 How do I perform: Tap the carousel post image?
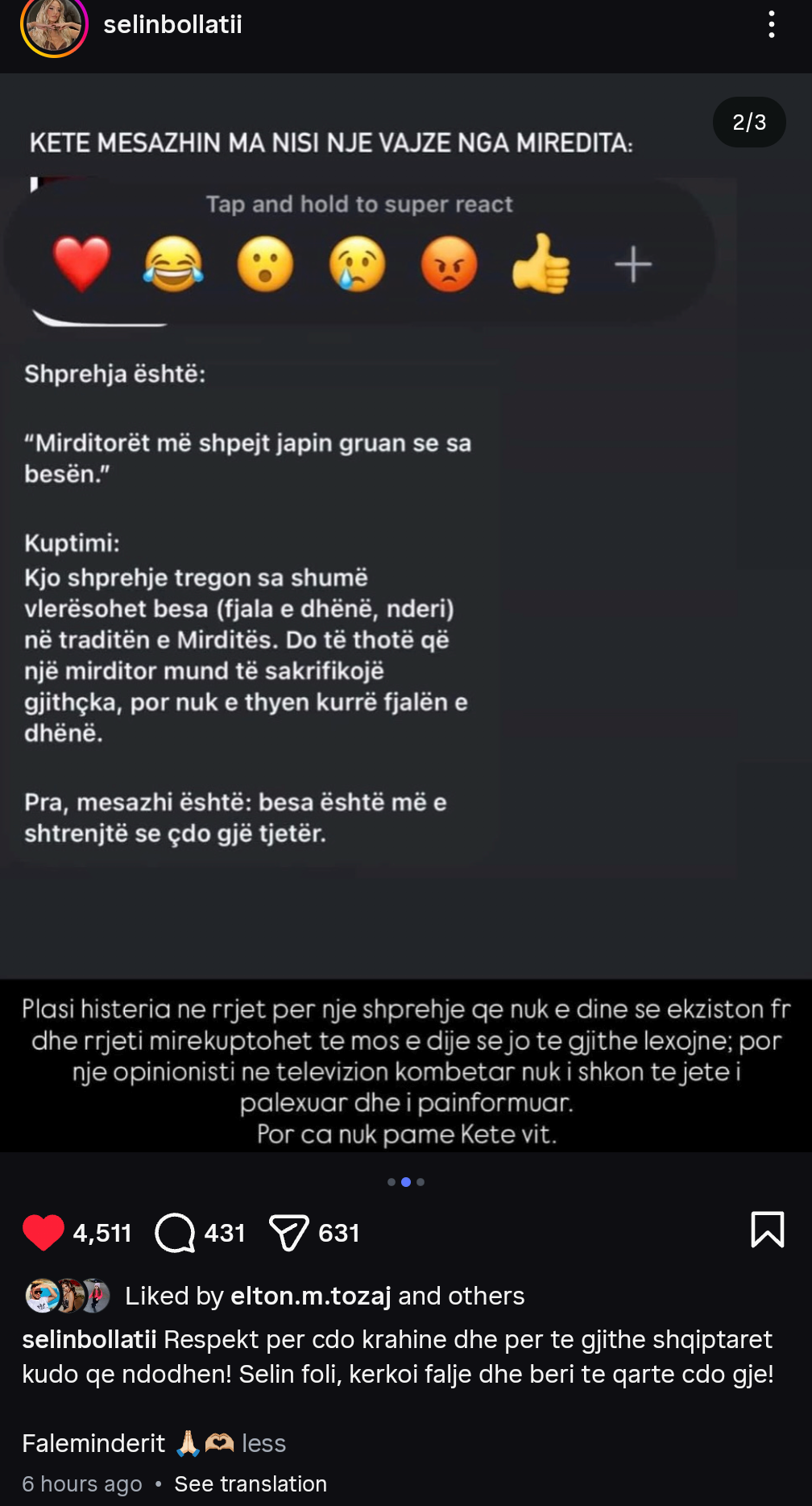coord(406,612)
